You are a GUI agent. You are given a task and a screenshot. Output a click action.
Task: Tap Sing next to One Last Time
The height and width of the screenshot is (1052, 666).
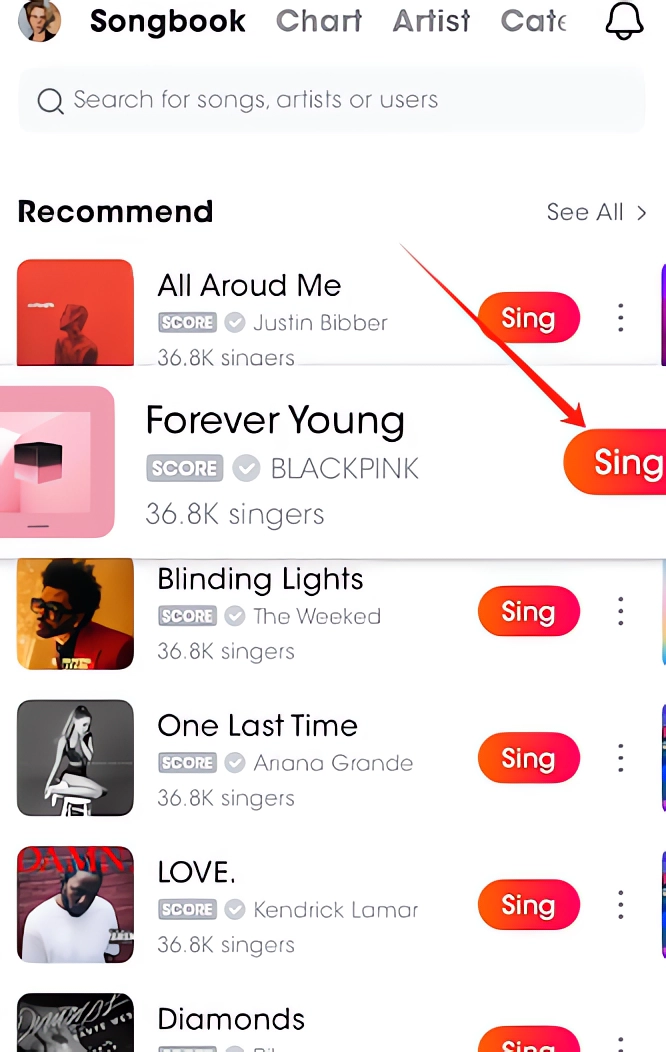[x=529, y=759]
